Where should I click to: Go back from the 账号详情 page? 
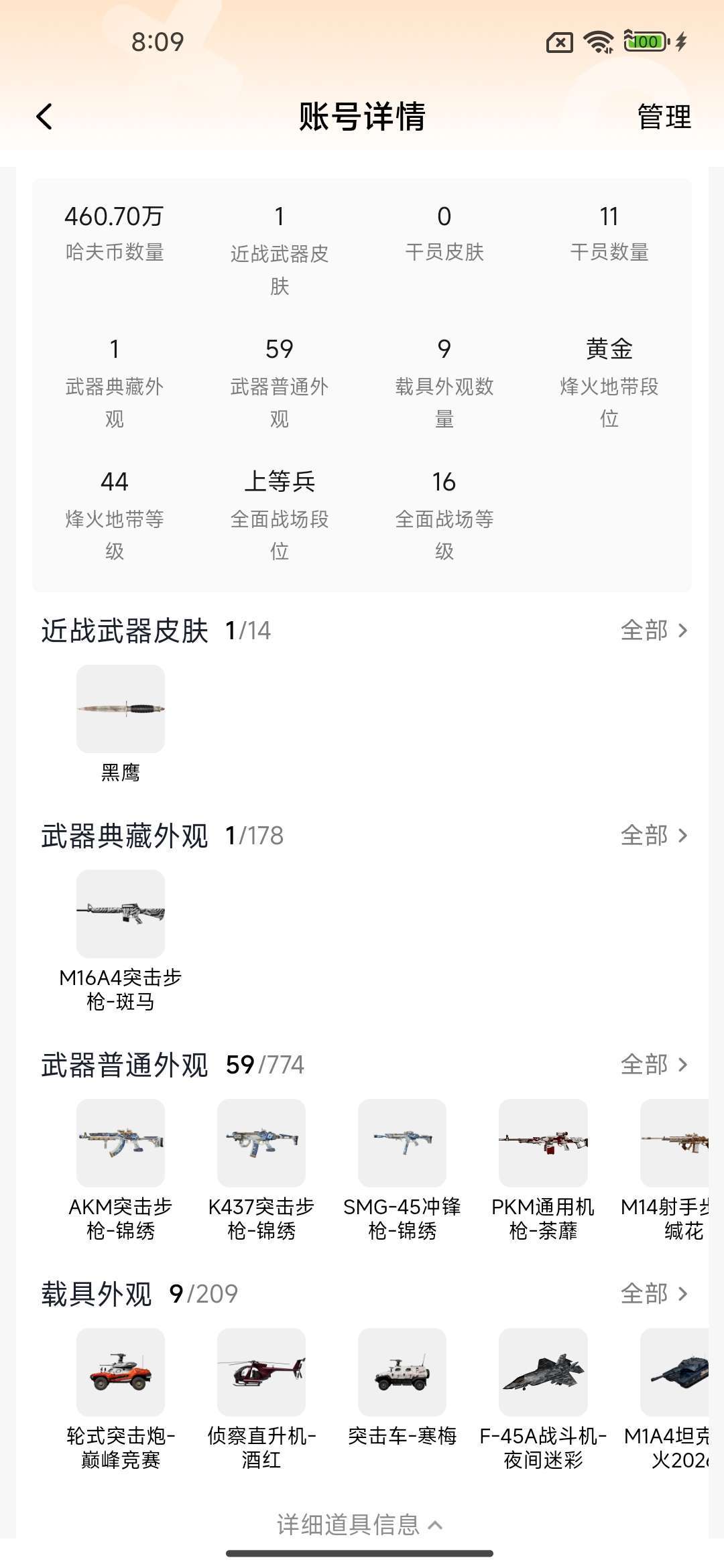click(44, 117)
